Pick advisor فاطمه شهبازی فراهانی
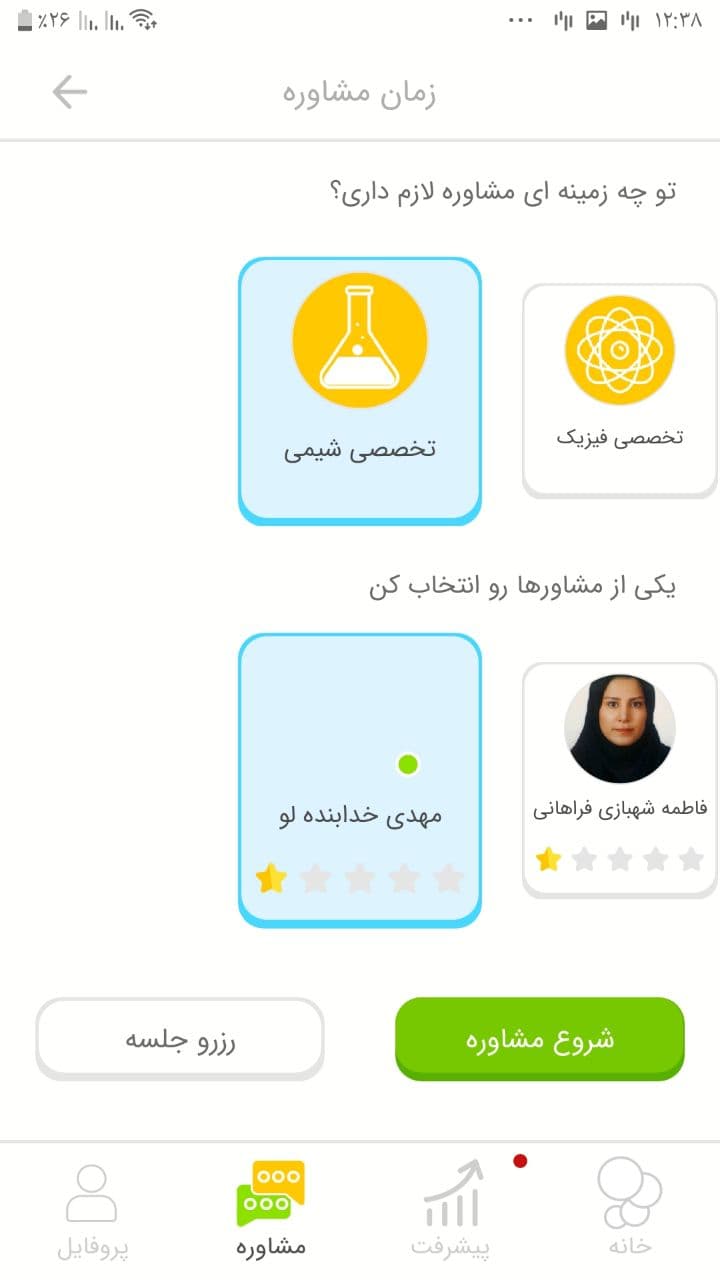This screenshot has height=1280, width=720. click(x=620, y=778)
